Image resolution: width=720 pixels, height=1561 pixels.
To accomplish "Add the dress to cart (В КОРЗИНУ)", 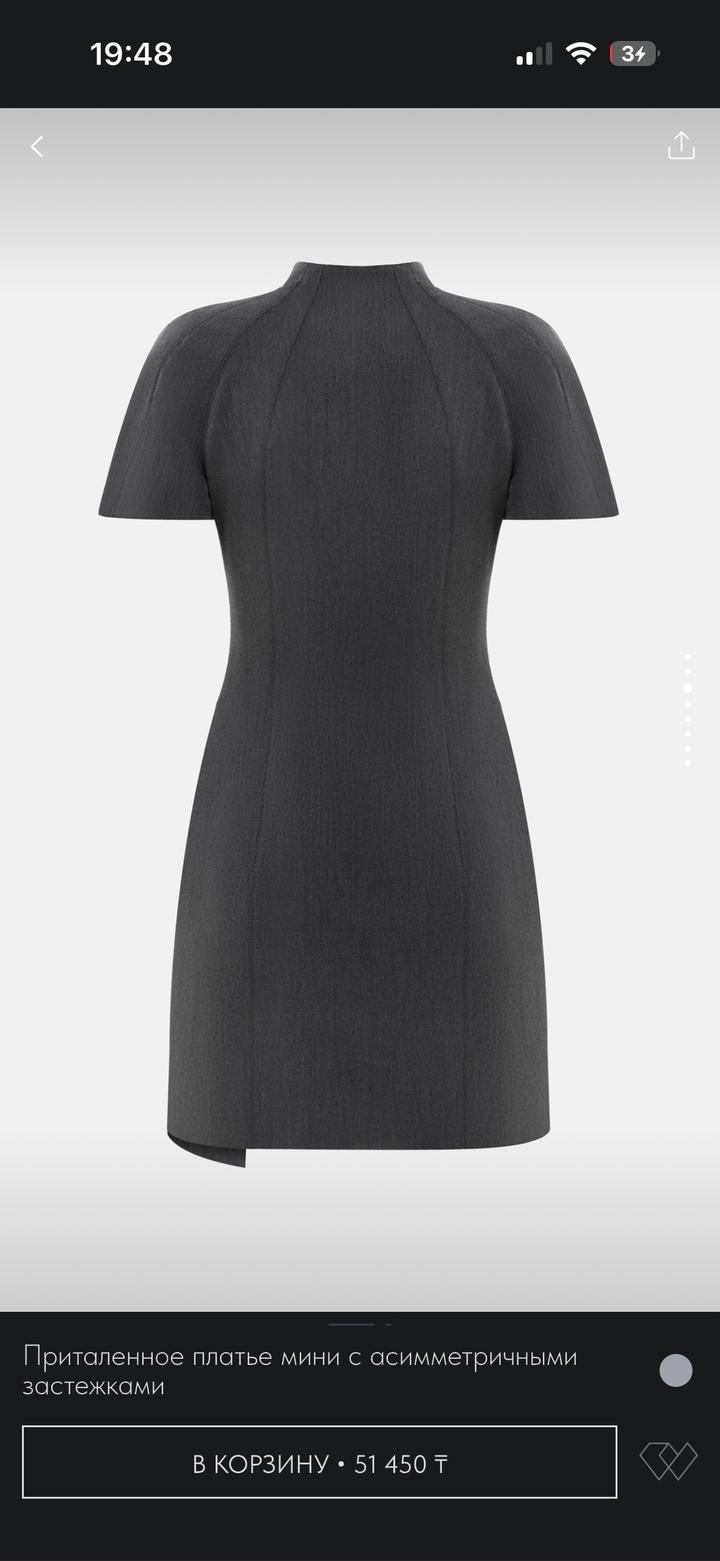I will coord(320,1463).
